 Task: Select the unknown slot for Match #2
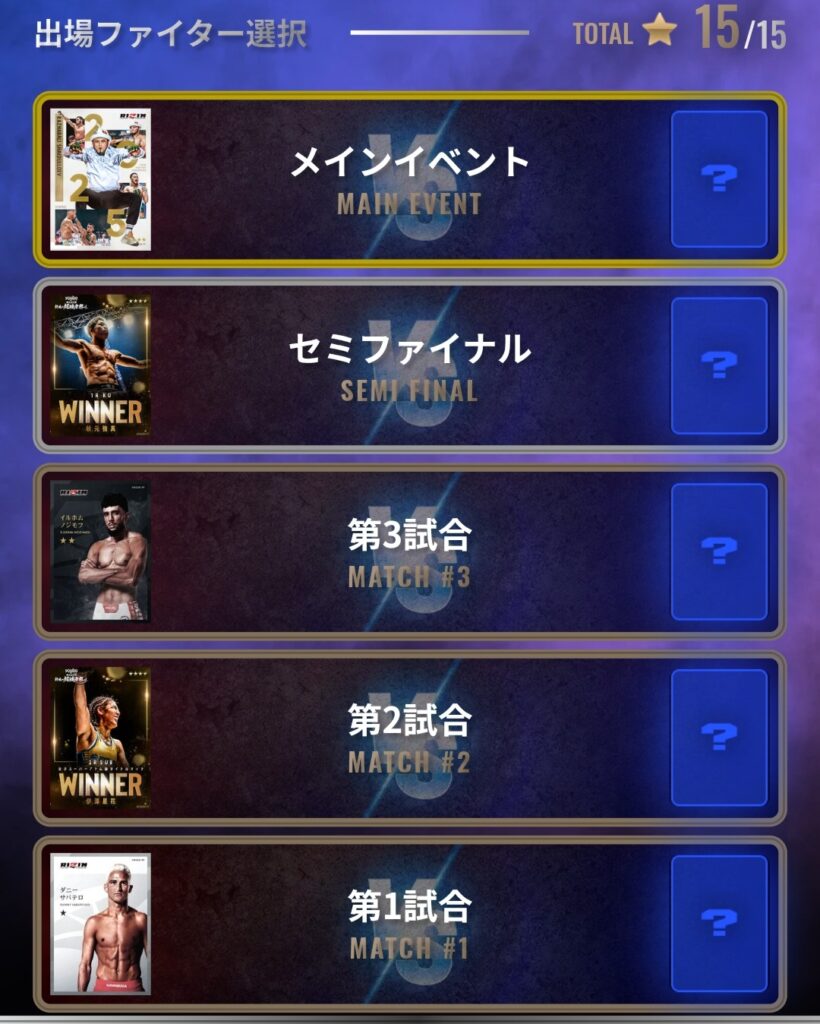coord(718,737)
